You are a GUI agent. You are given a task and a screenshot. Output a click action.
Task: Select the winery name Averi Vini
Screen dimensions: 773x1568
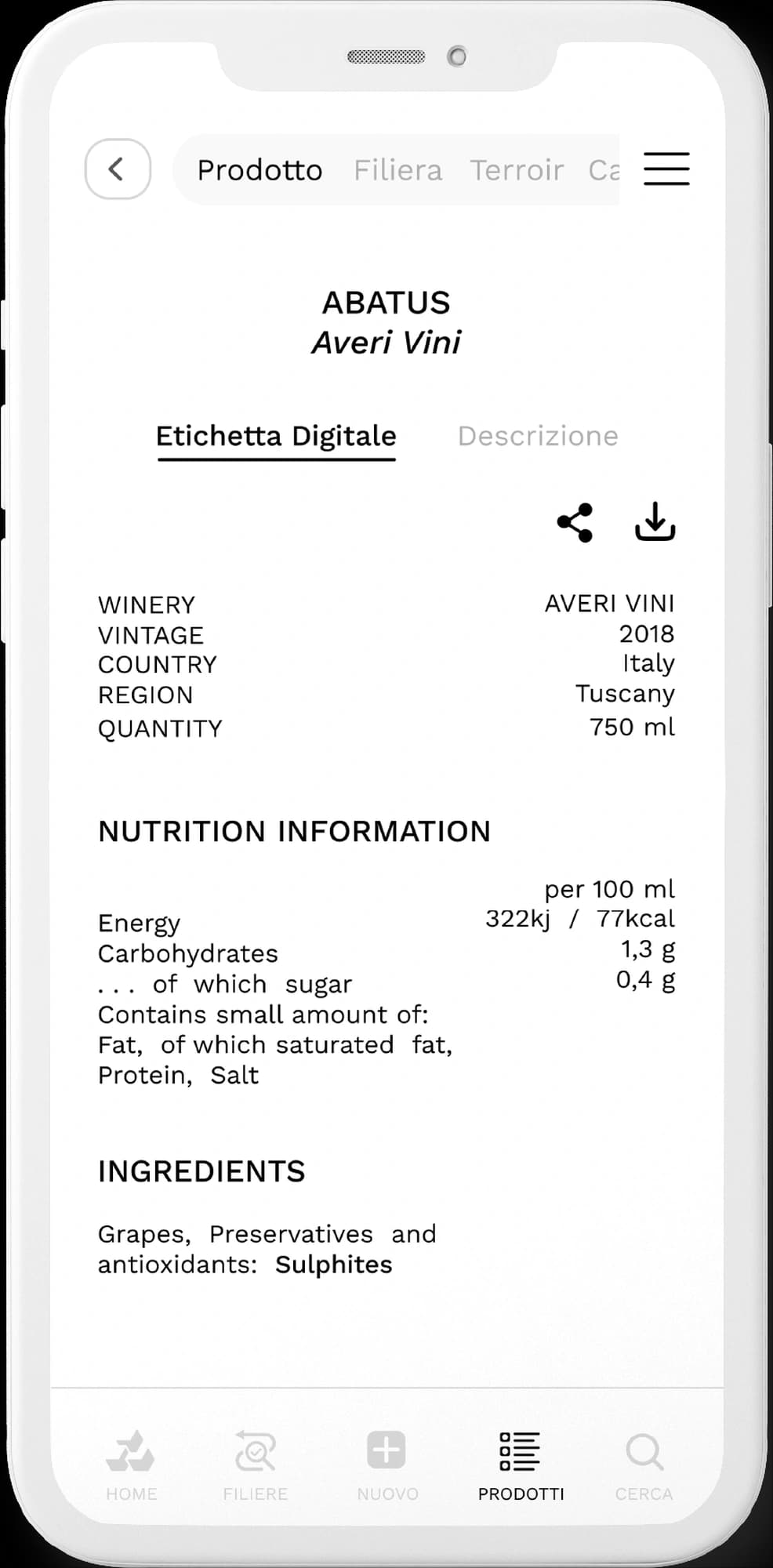(387, 342)
